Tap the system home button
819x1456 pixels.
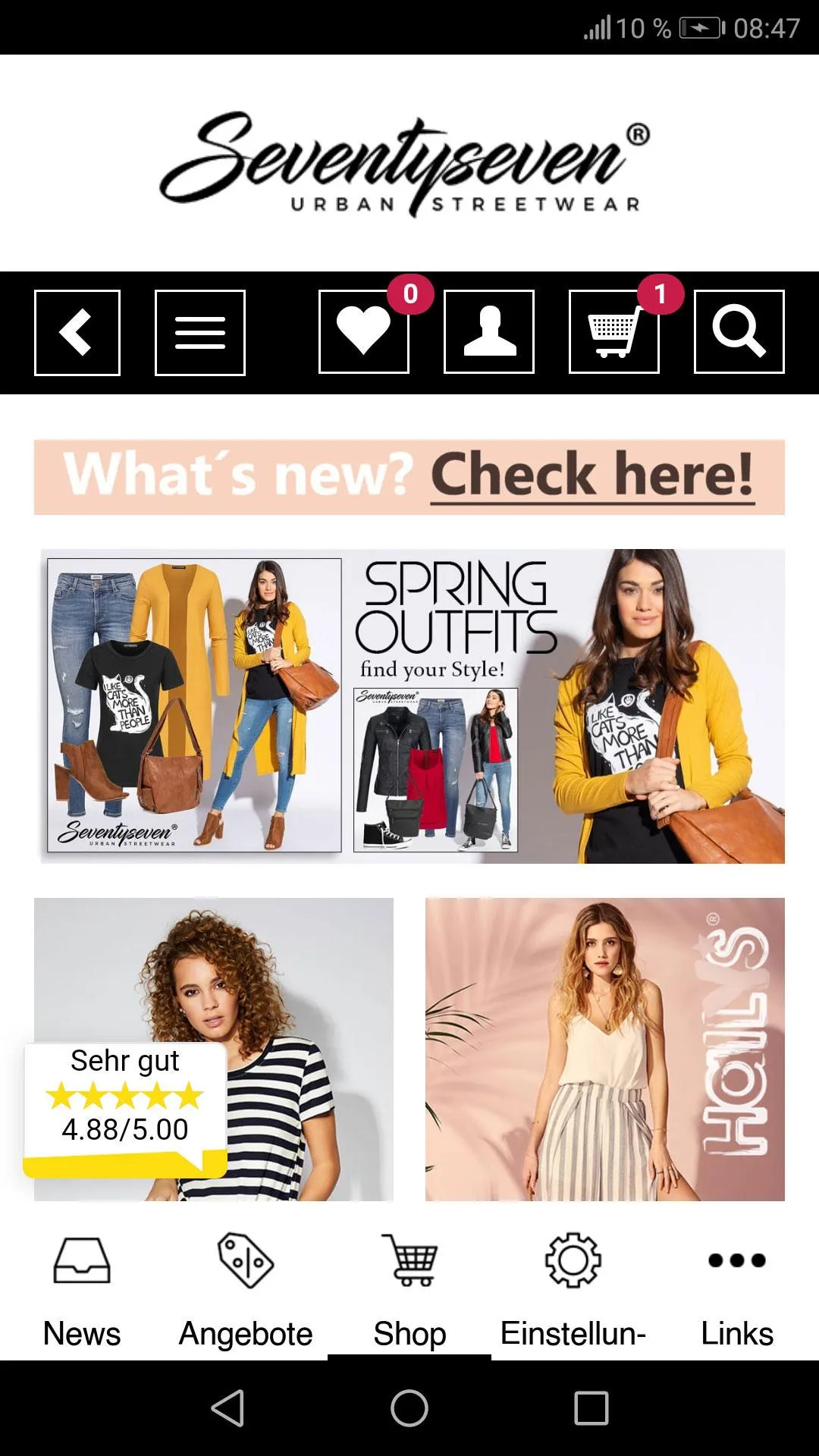pos(409,1408)
